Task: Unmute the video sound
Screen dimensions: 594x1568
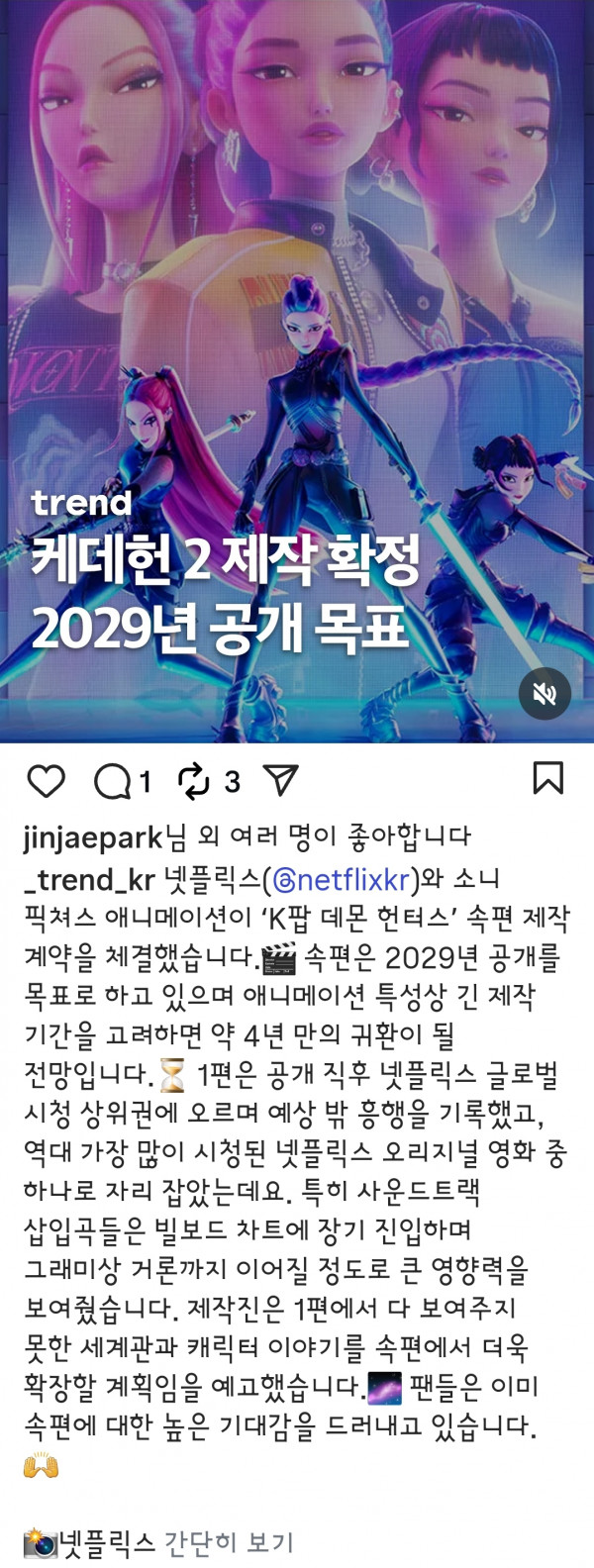Action: pos(544,693)
